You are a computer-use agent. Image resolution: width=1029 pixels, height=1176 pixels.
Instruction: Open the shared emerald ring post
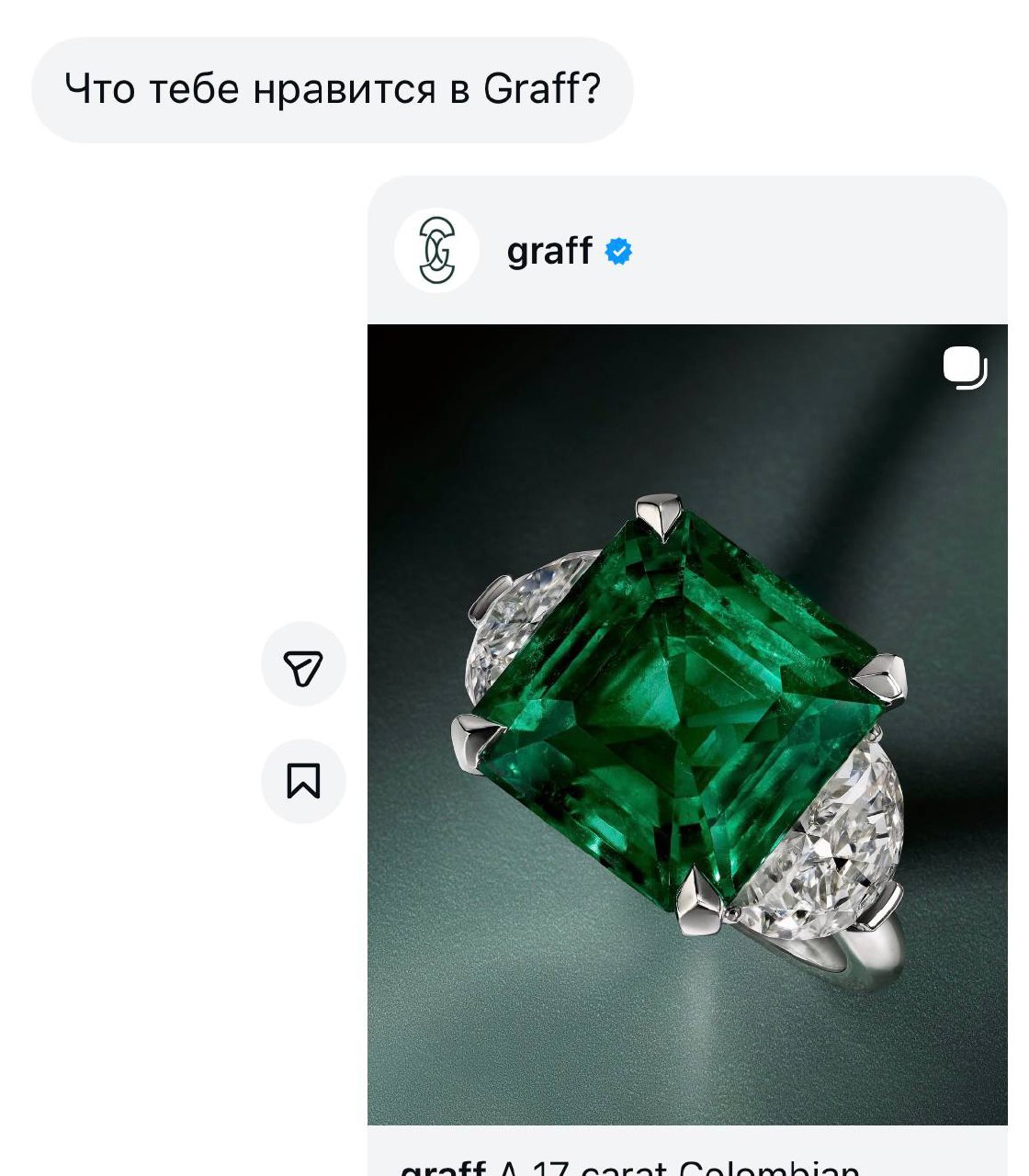click(x=686, y=724)
